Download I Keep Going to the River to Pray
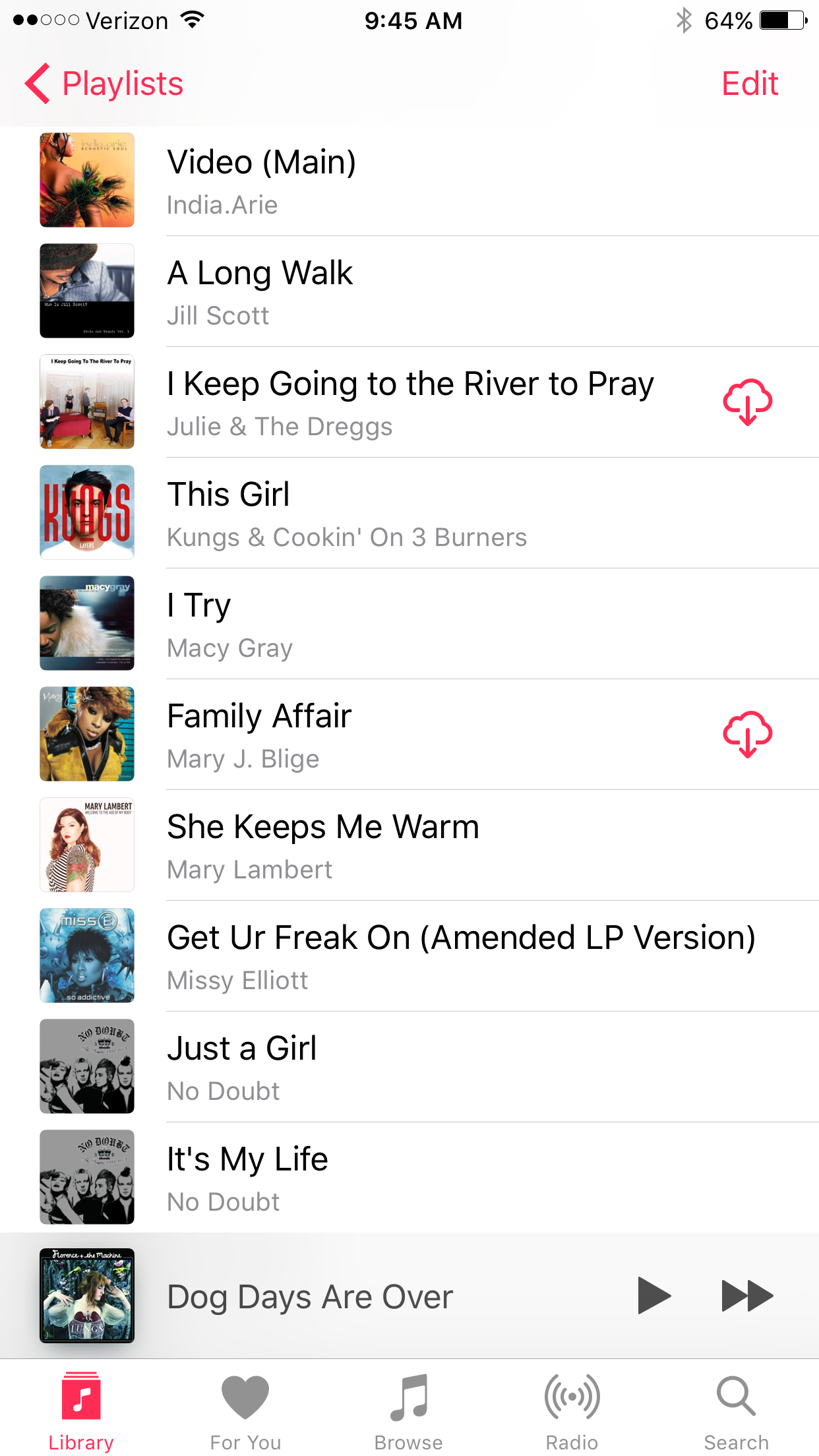This screenshot has width=819, height=1456. pos(747,402)
